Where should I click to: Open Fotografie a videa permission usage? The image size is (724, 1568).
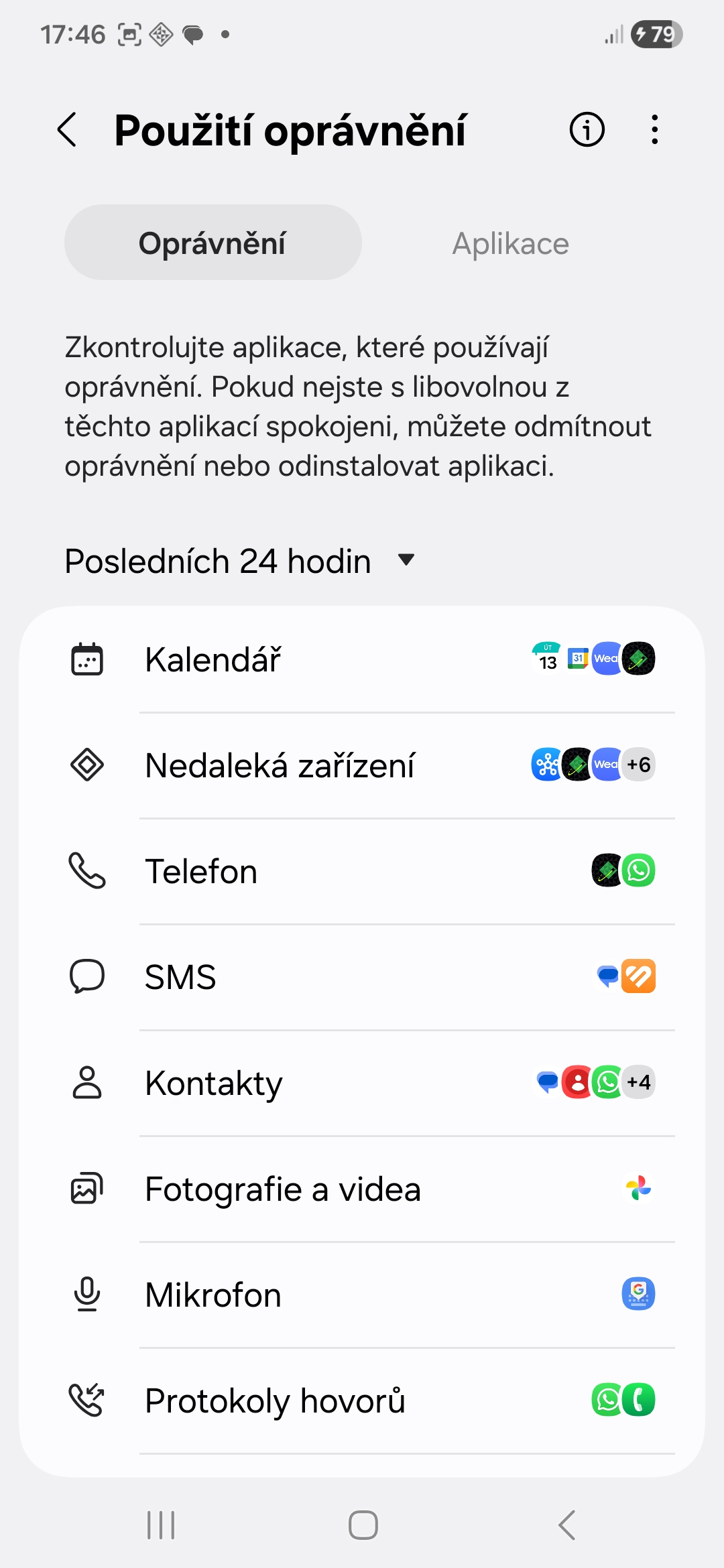point(362,1189)
